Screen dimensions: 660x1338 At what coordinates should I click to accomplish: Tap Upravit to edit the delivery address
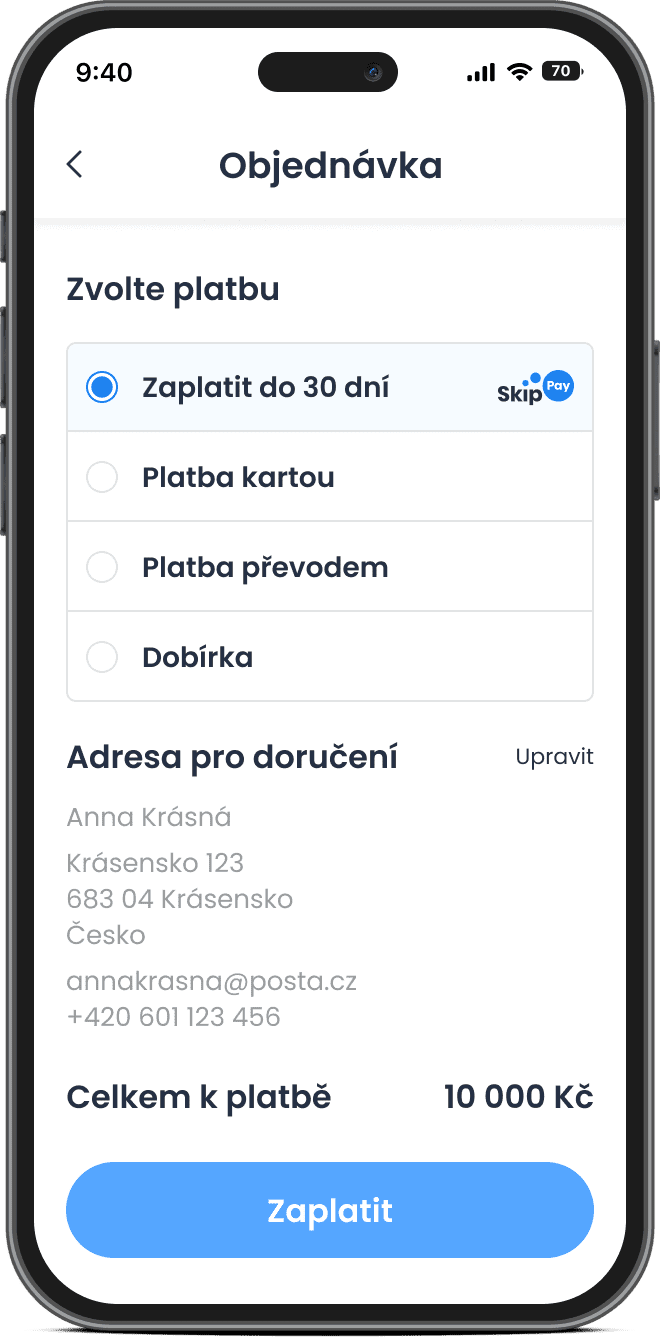pyautogui.click(x=555, y=757)
